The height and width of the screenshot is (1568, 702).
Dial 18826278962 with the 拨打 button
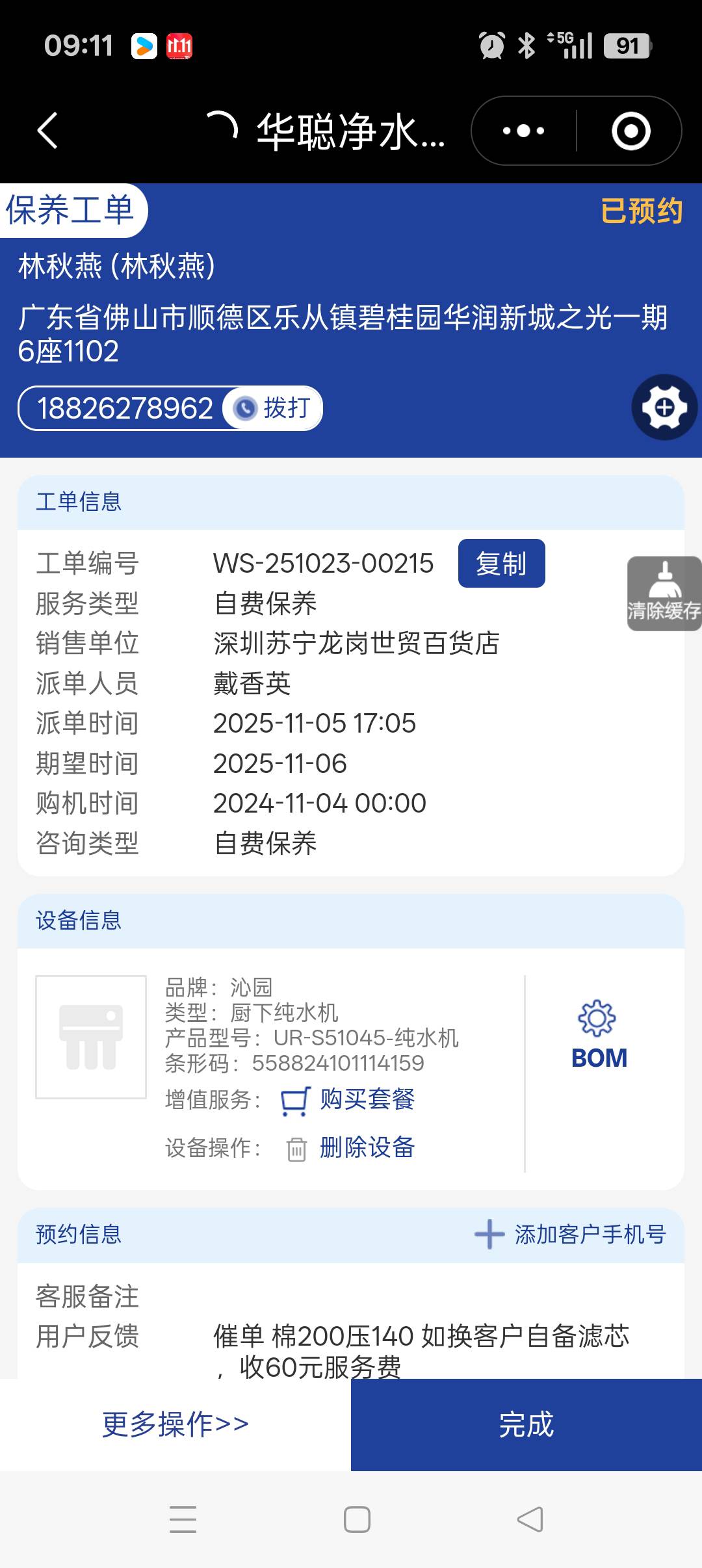coord(273,408)
